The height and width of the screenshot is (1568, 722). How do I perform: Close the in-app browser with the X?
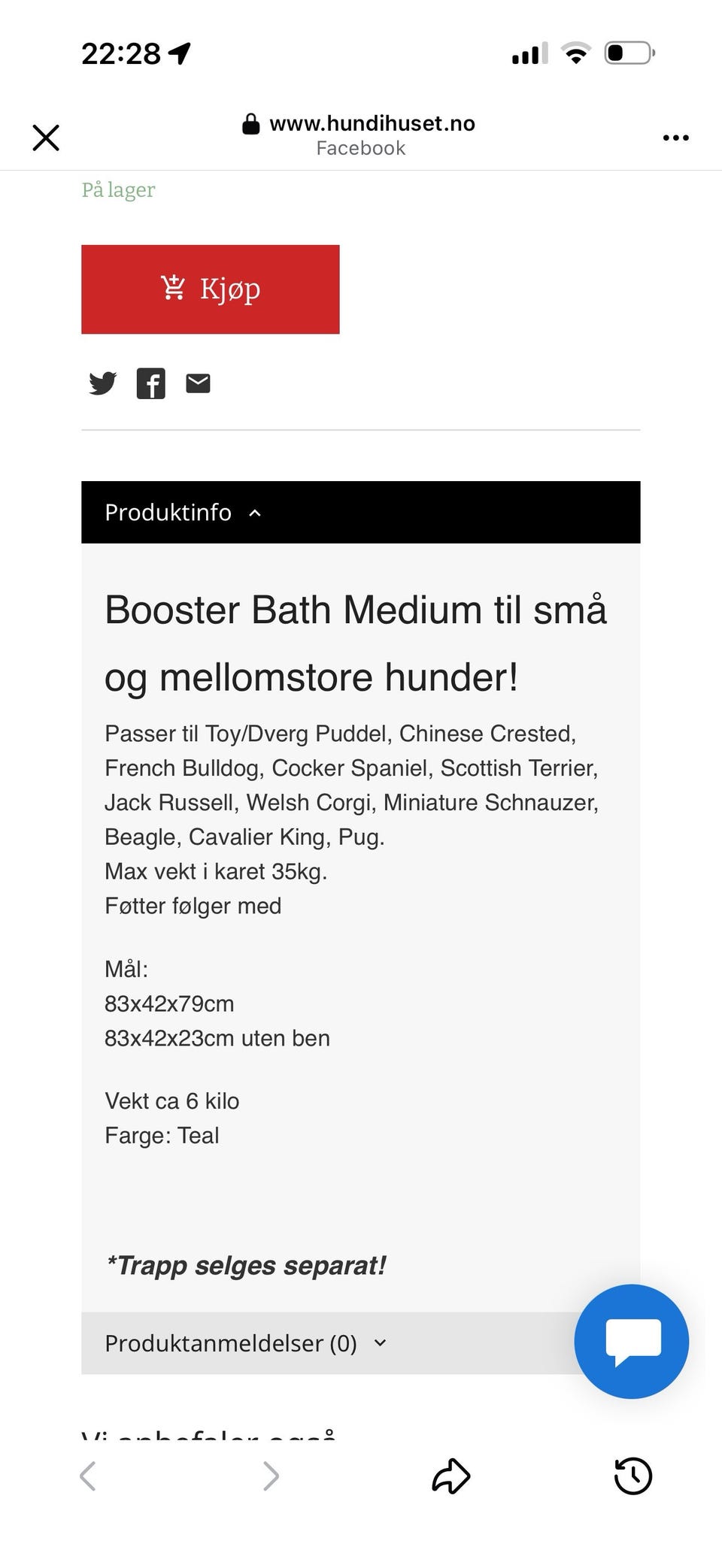coord(45,138)
